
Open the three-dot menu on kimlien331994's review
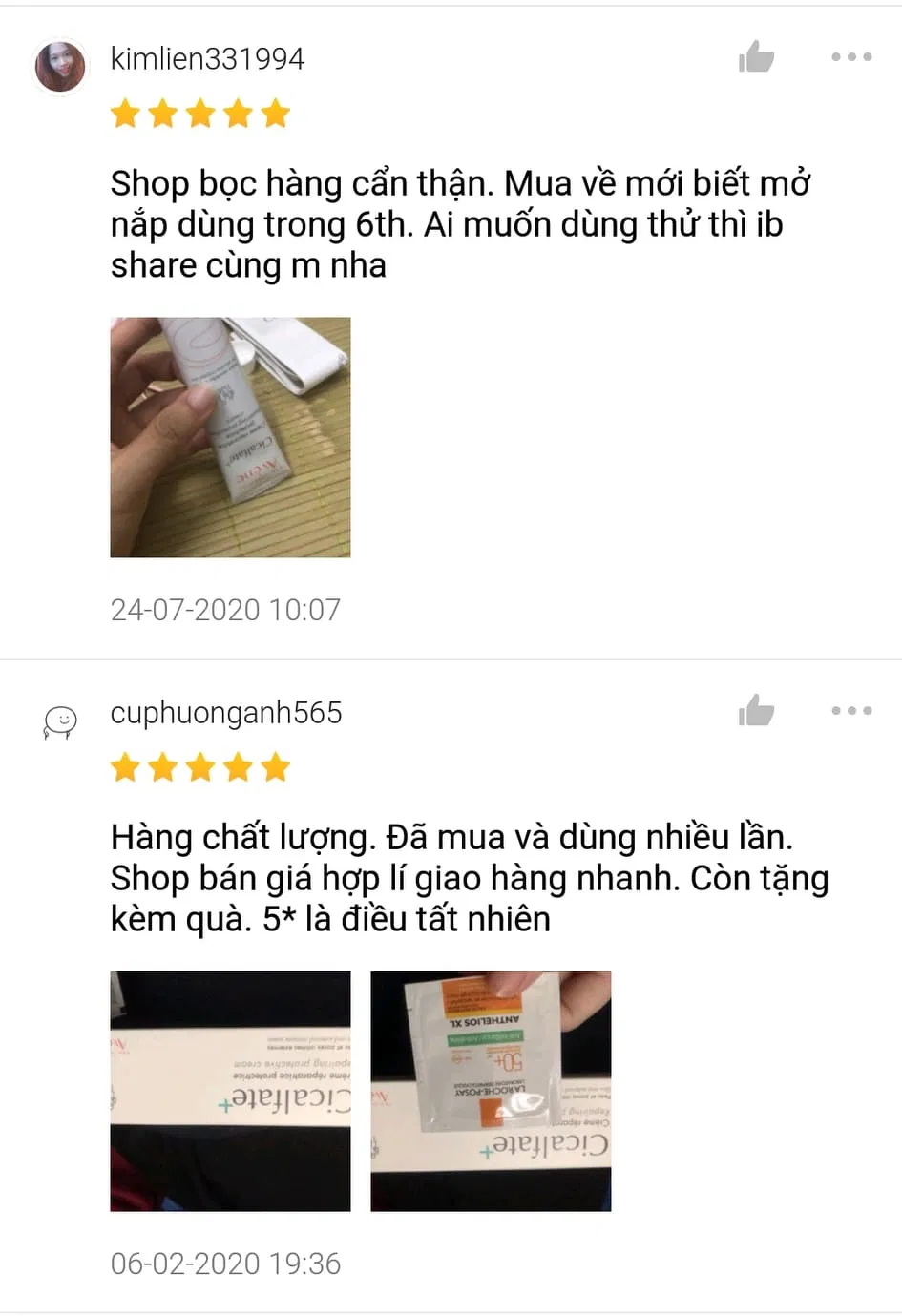850,57
